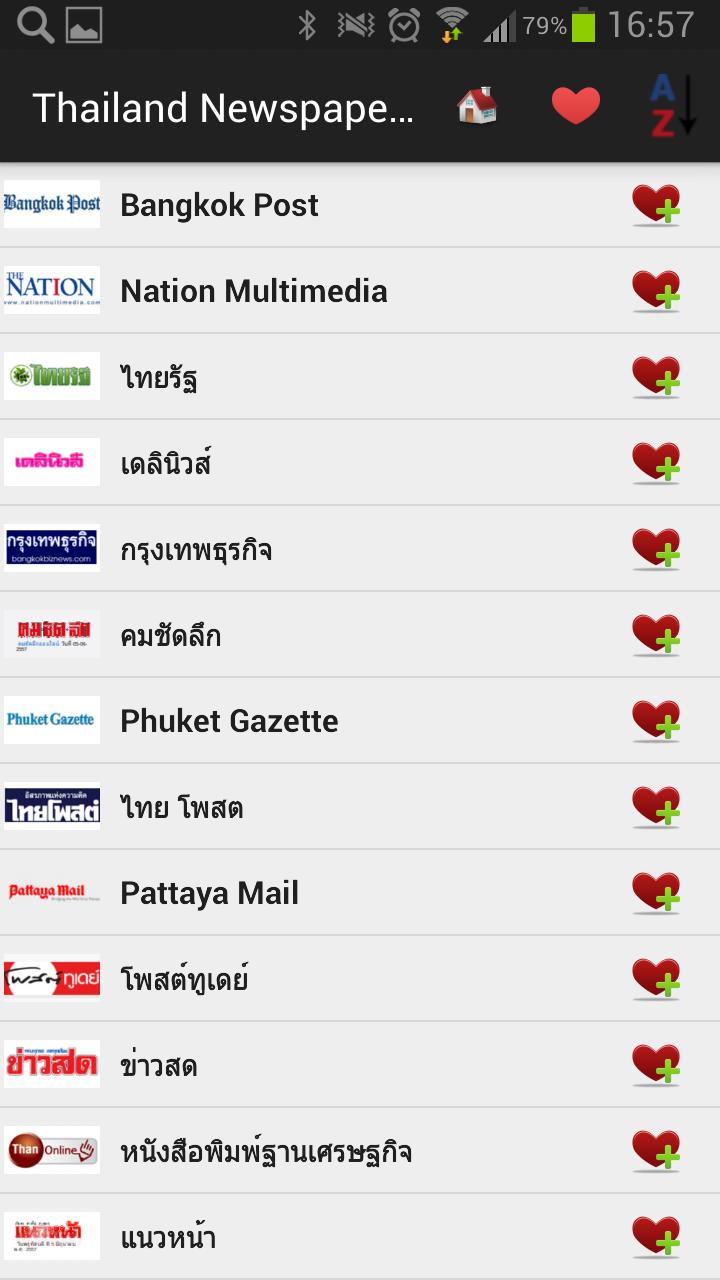Viewport: 720px width, 1280px height.
Task: Add Phuket Gazette to favorites
Action: tap(657, 720)
